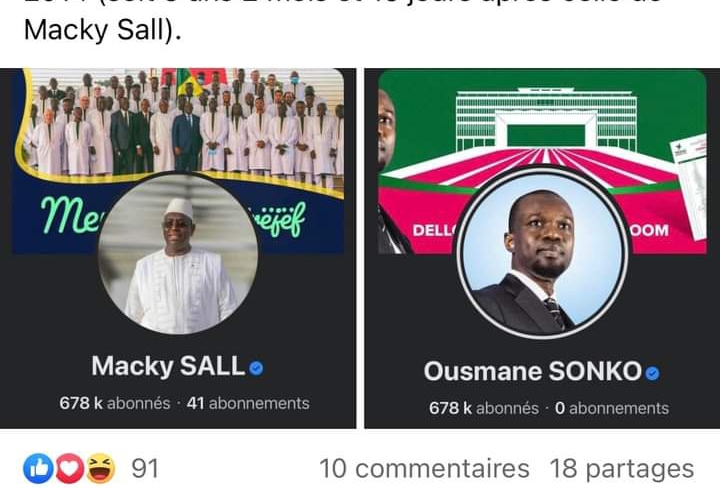Open the Ousmane SONKO profile screenshot image
720x488 pixels.
pyautogui.click(x=541, y=250)
